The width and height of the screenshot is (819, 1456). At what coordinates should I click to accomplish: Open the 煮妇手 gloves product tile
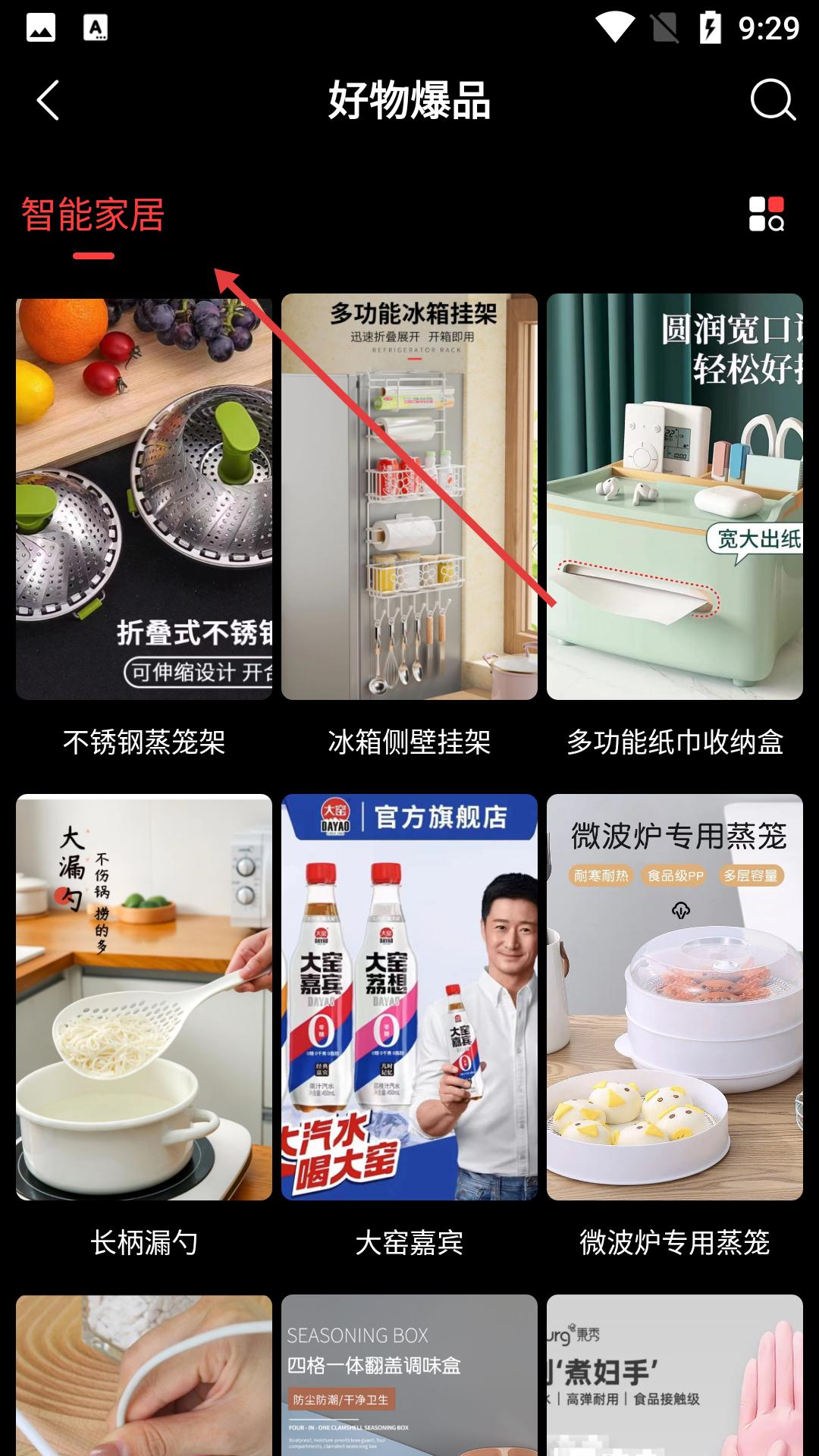[675, 1376]
